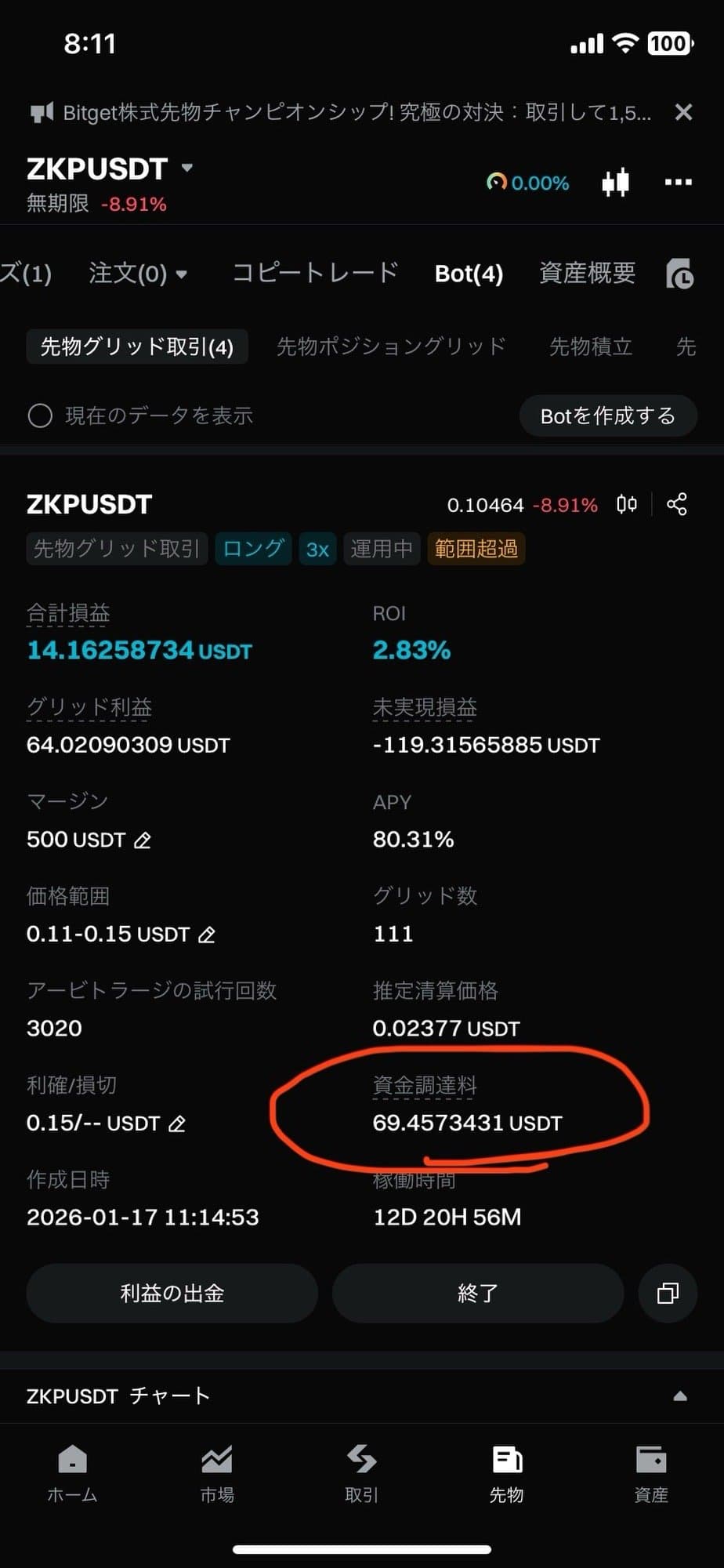The width and height of the screenshot is (724, 1568).
Task: Share the ZKPUSDT bot card
Action: (677, 504)
